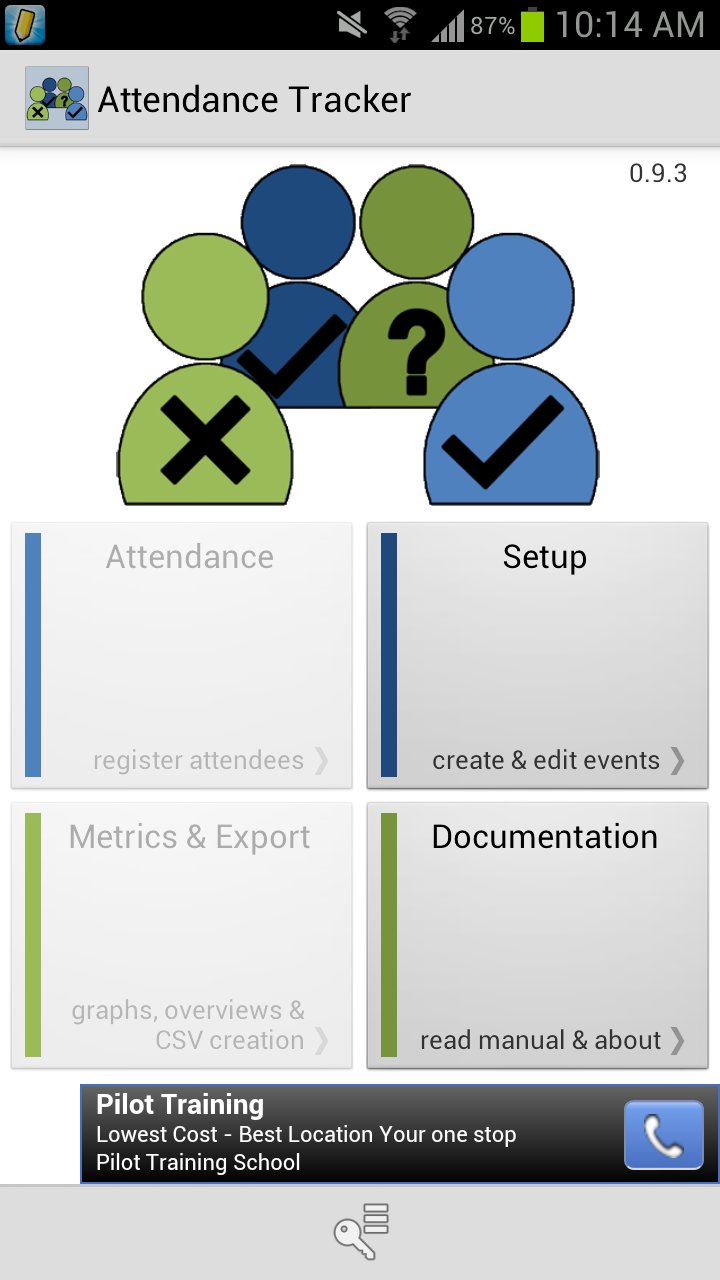
Task: Open the Documentation tile
Action: (x=538, y=935)
